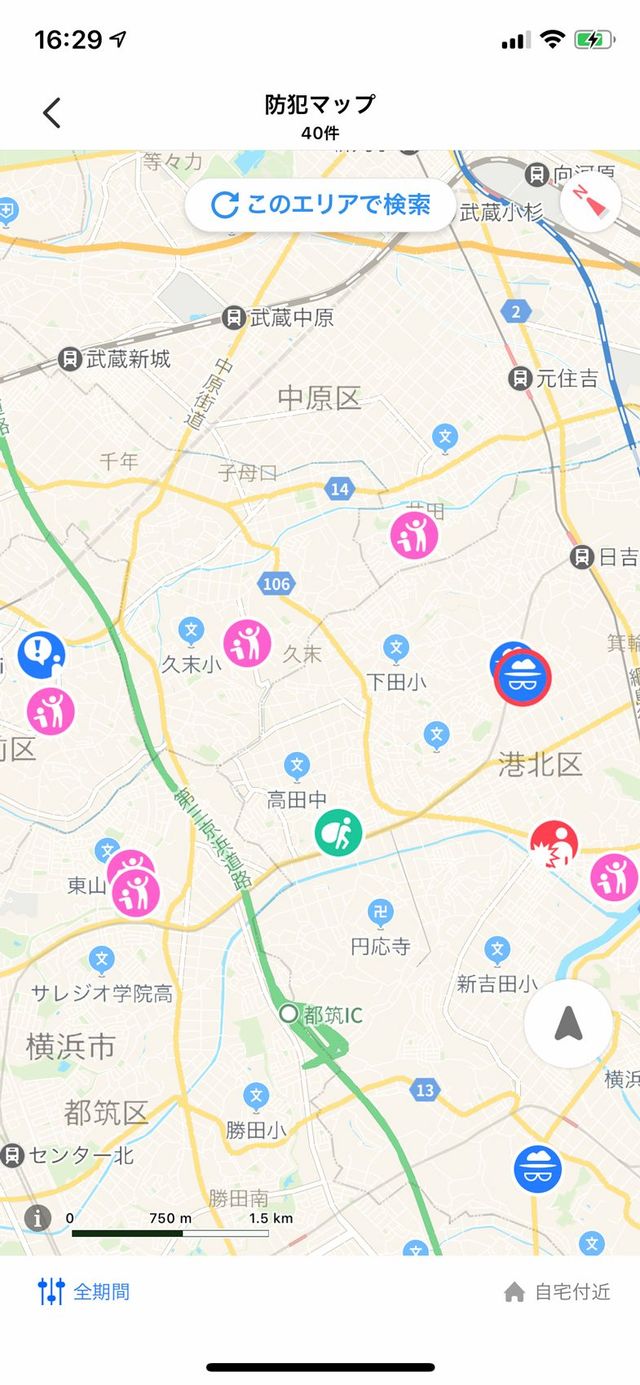This screenshot has width=640, height=1385.
Task: Open the red-ringed suspicious person marker
Action: pos(523,679)
